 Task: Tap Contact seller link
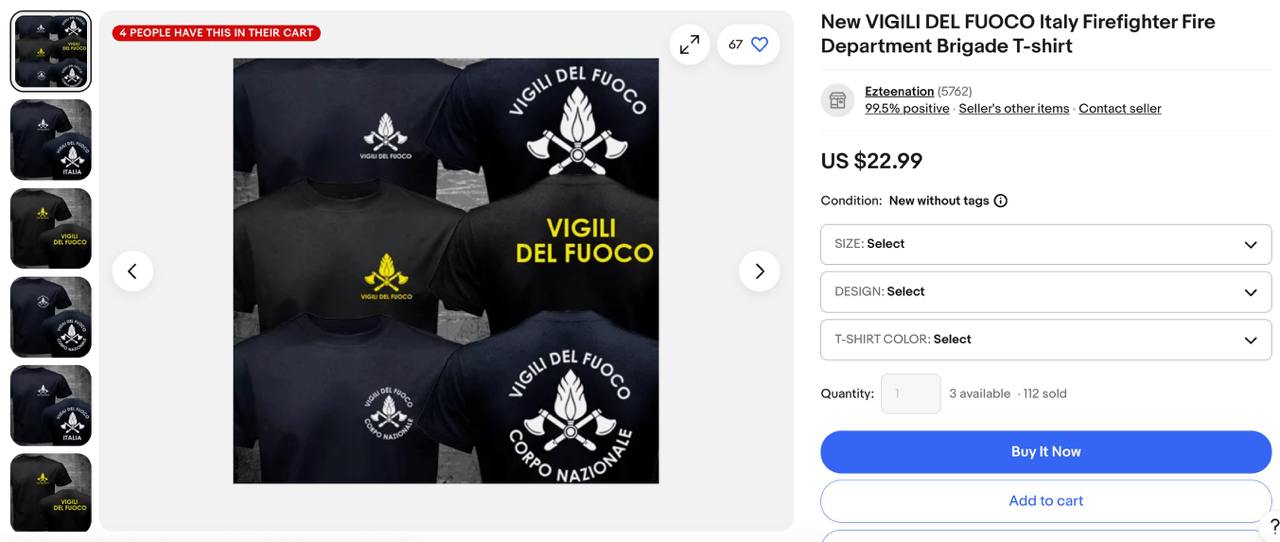click(x=1119, y=108)
